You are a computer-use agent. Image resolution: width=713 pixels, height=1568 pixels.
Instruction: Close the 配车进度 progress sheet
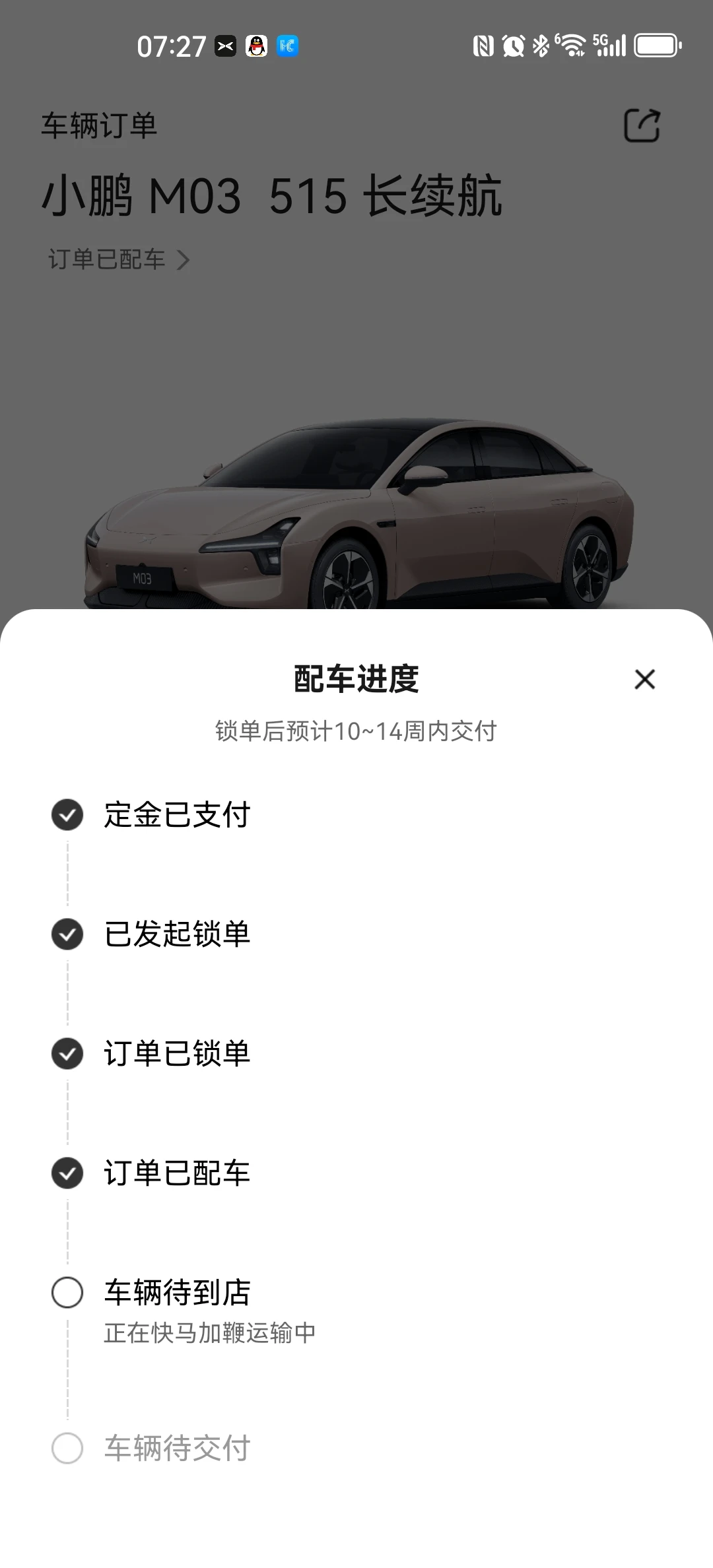coord(644,679)
